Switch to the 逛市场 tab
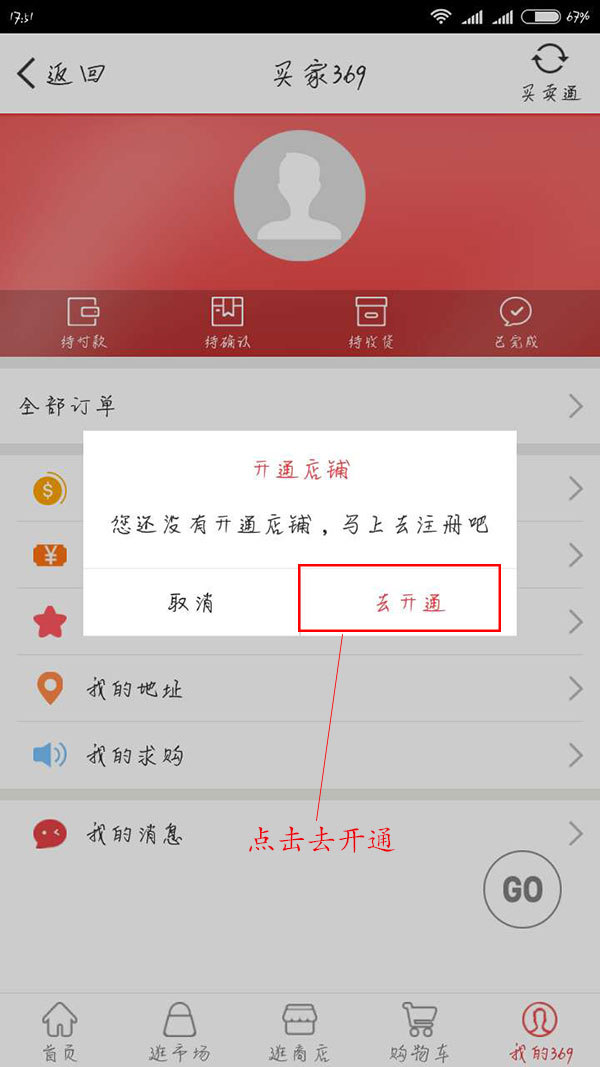The width and height of the screenshot is (600, 1067). coord(179,1031)
